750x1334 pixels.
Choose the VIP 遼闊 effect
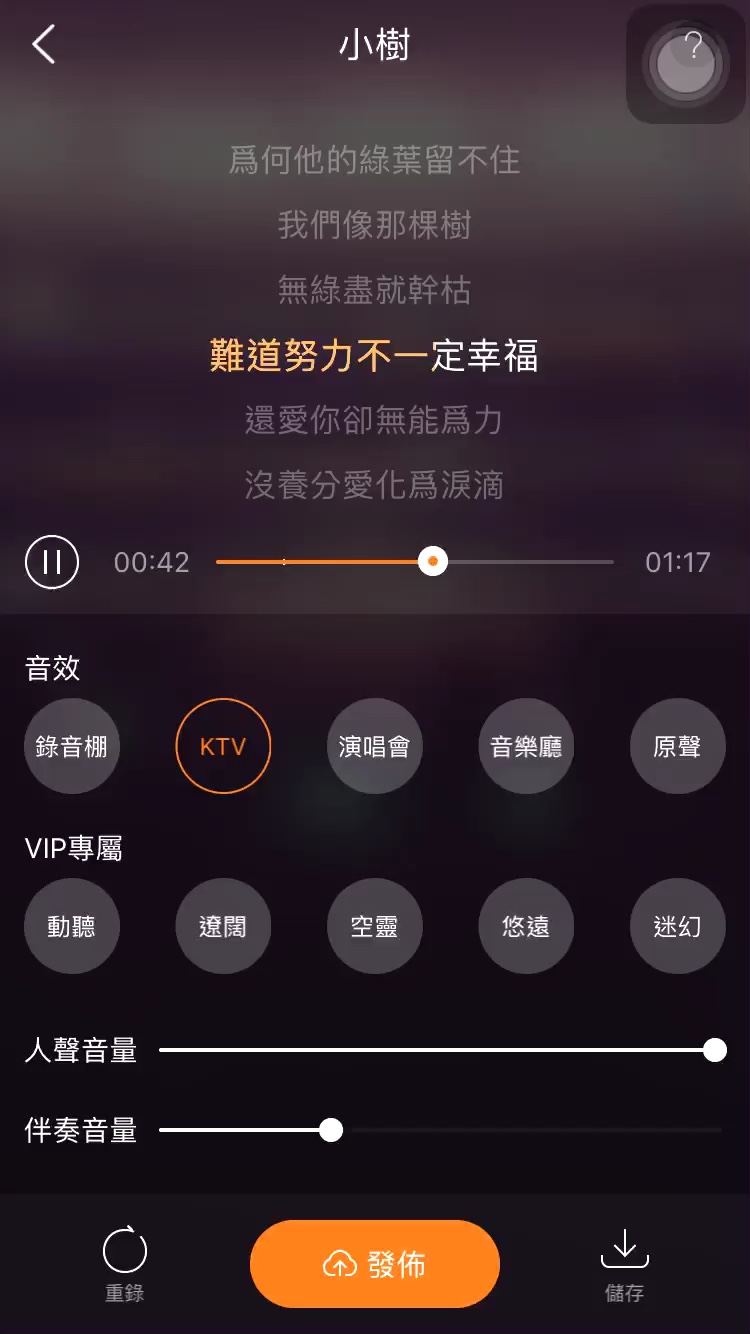click(x=223, y=926)
